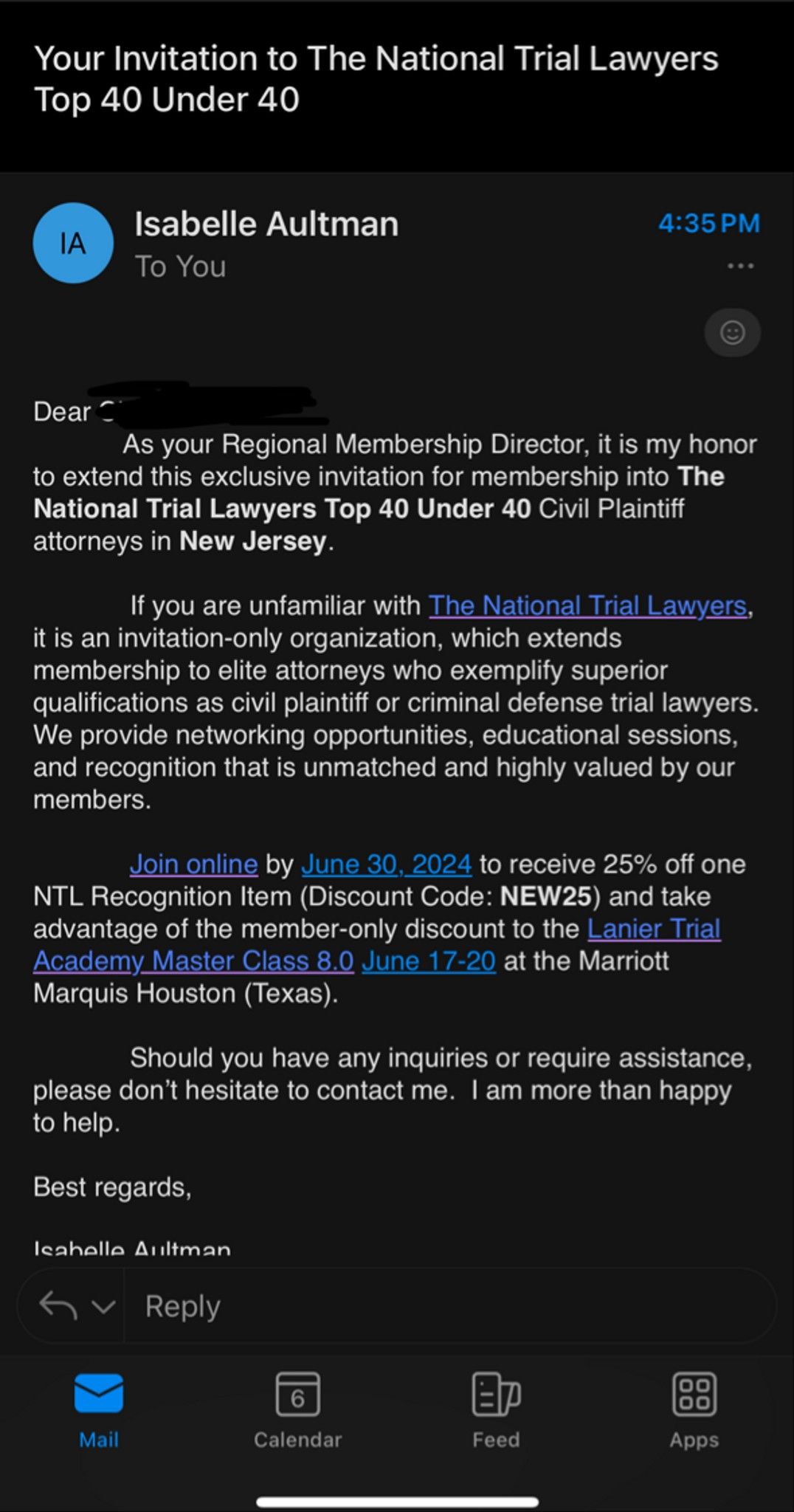Screen dimensions: 794x1512
Task: Add an emoji reaction to the email
Action: 732,332
